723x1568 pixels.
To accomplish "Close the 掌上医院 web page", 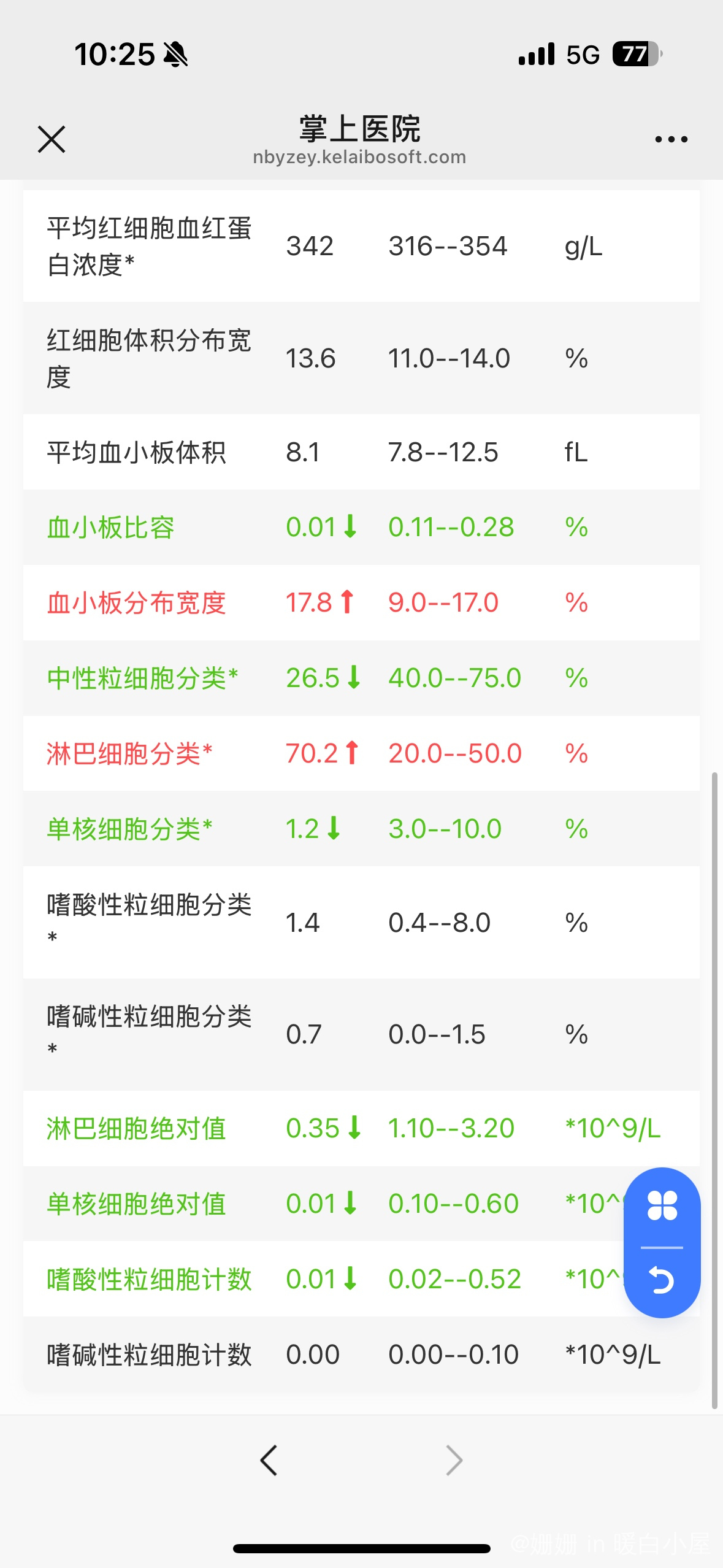I will [x=52, y=139].
